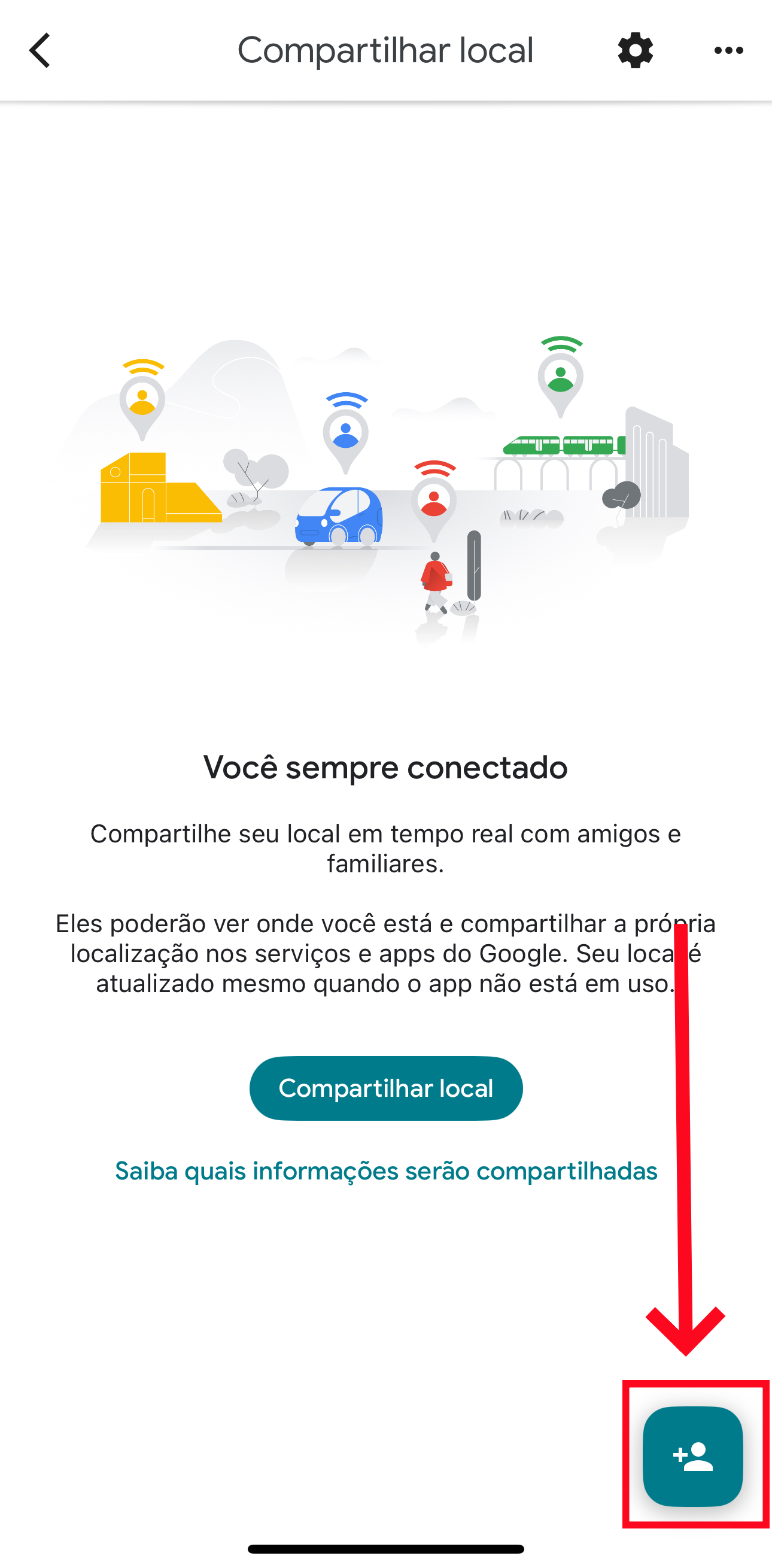
Task: Select the green person location pin
Action: (560, 376)
